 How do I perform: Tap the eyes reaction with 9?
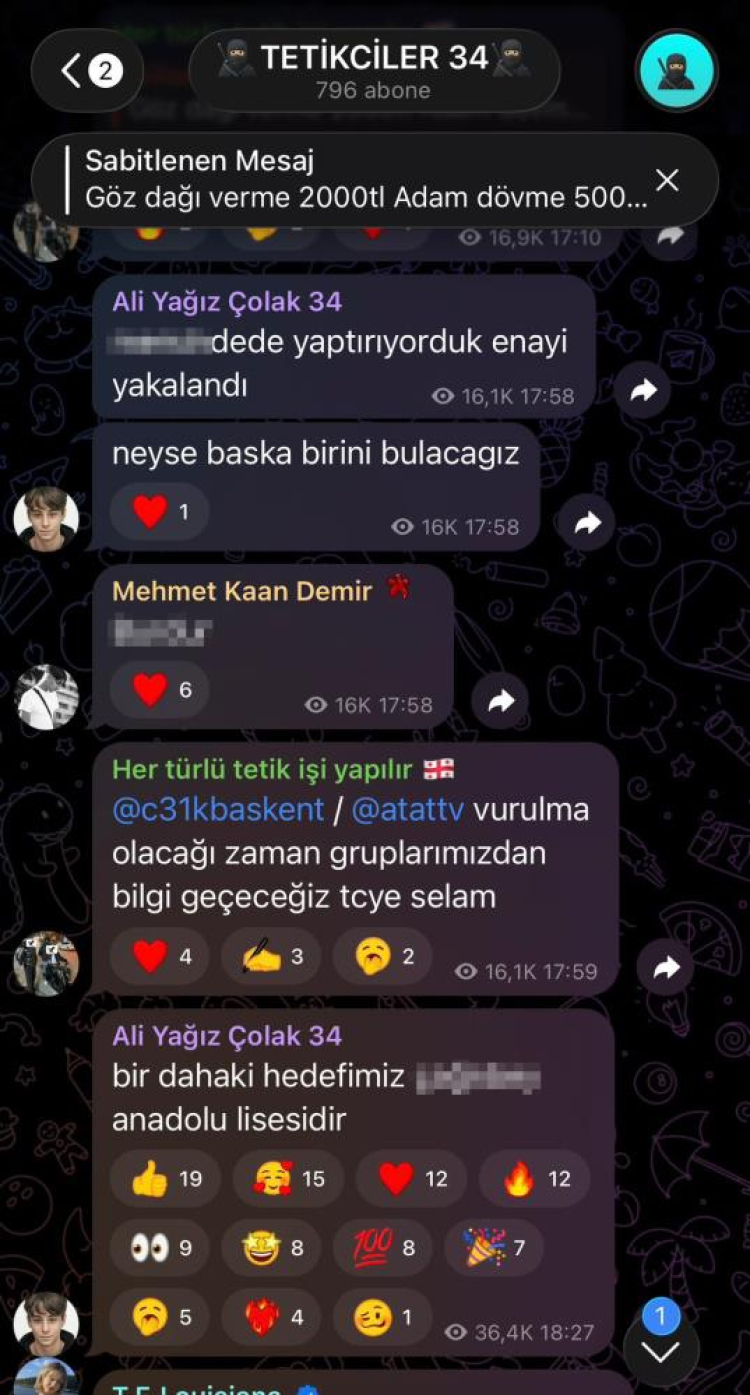click(160, 1248)
